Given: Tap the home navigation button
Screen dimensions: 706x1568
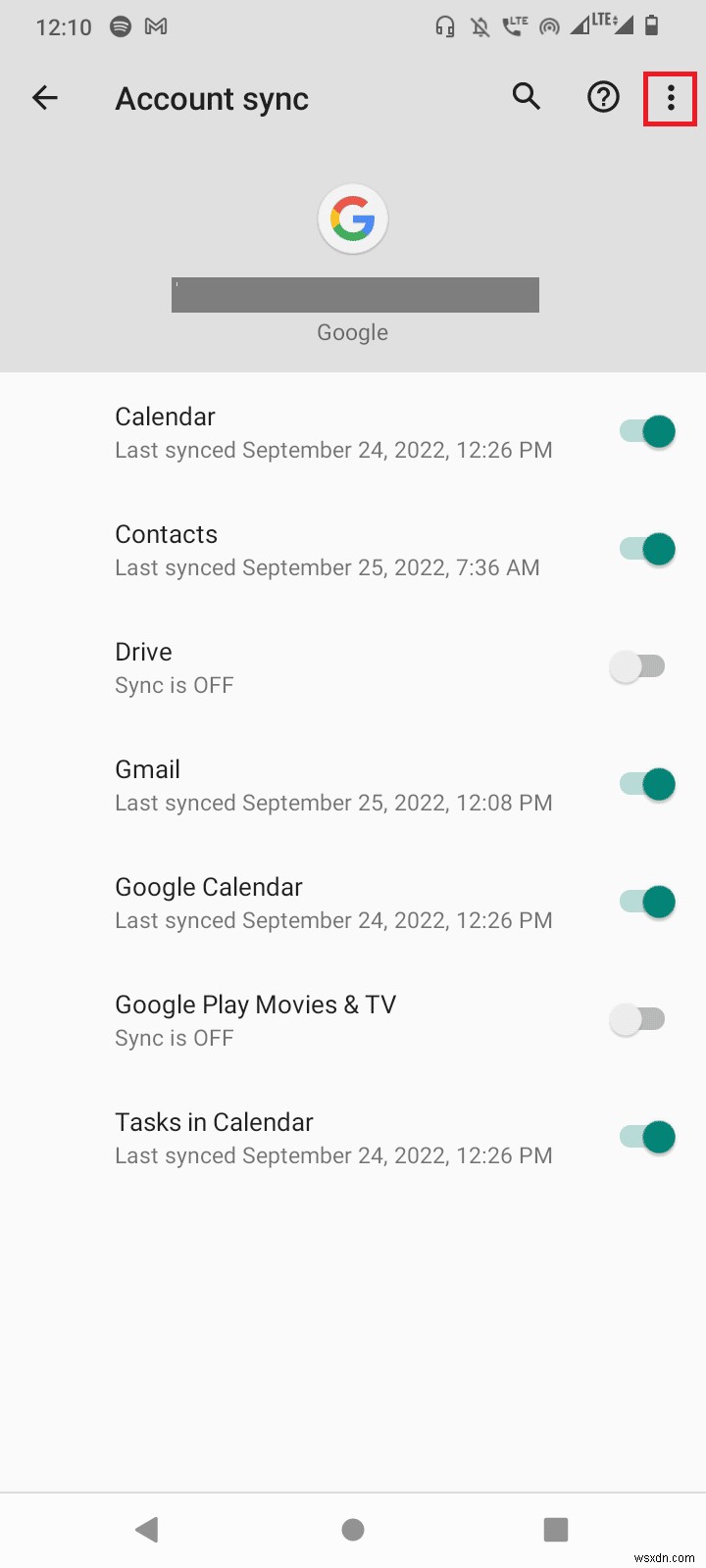Looking at the screenshot, I should (352, 1529).
